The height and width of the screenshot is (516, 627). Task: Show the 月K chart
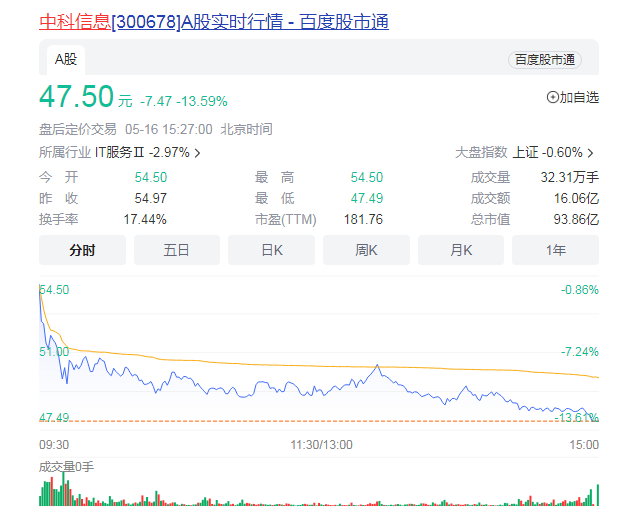click(x=461, y=250)
